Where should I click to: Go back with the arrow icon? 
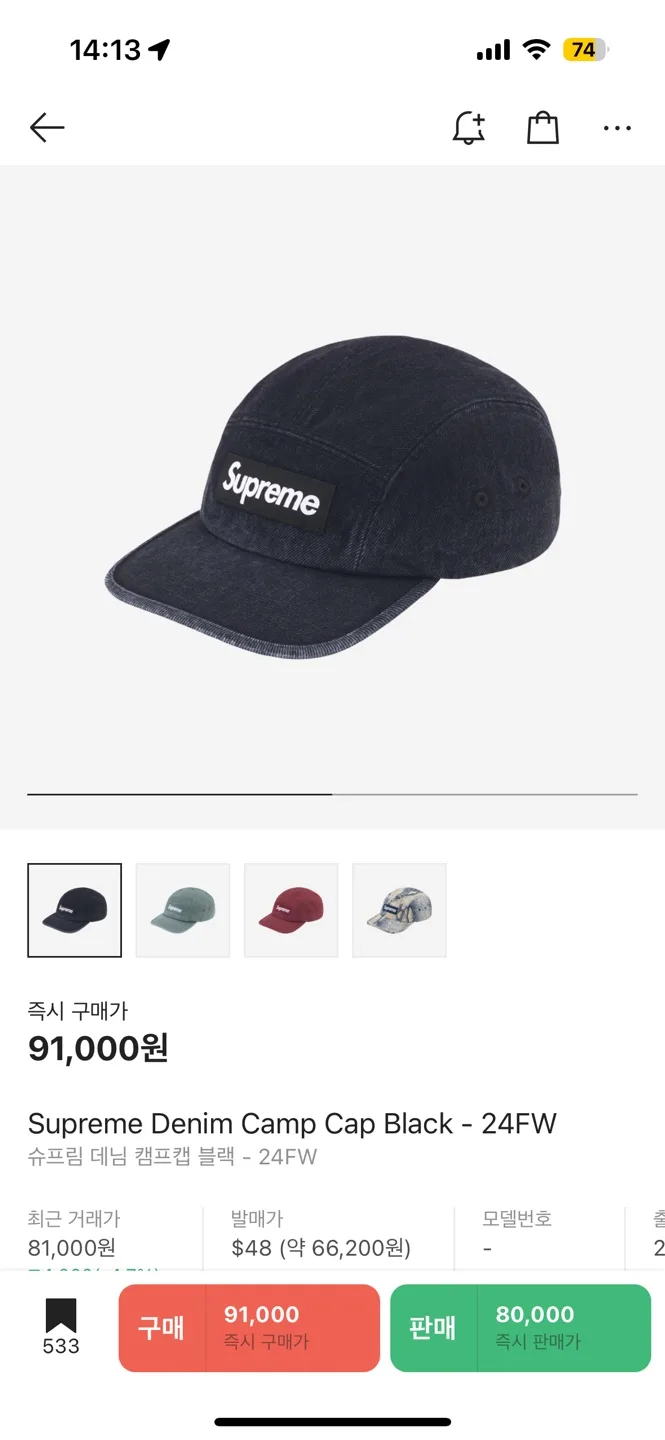[47, 127]
